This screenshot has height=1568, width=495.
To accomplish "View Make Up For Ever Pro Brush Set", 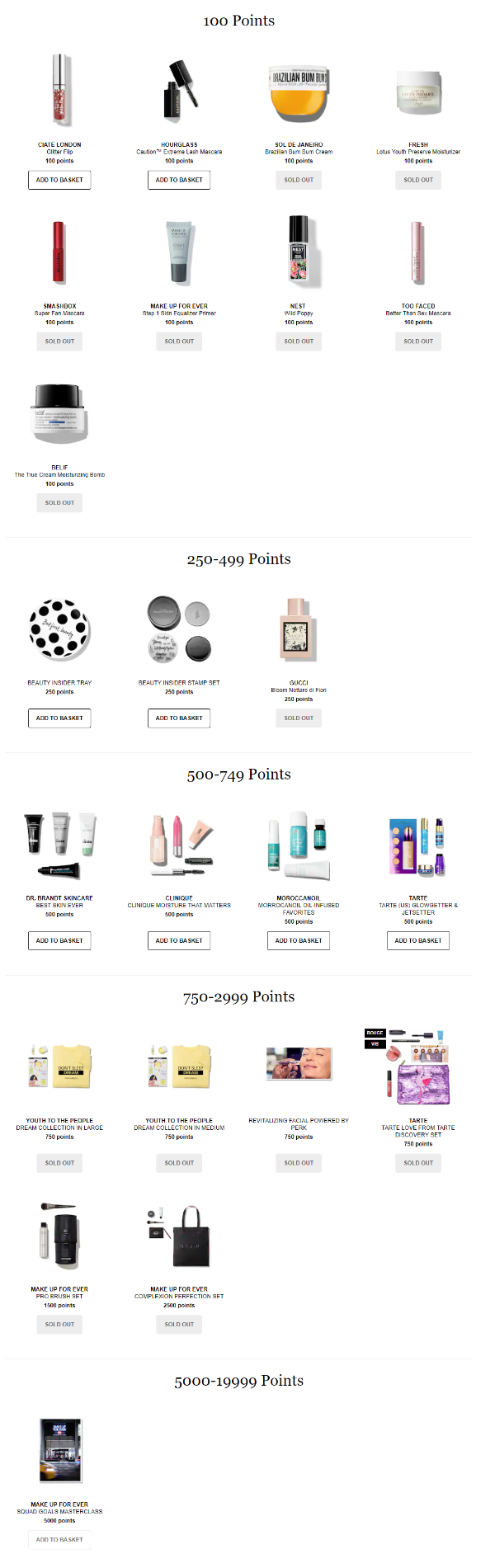I will coord(59,1235).
